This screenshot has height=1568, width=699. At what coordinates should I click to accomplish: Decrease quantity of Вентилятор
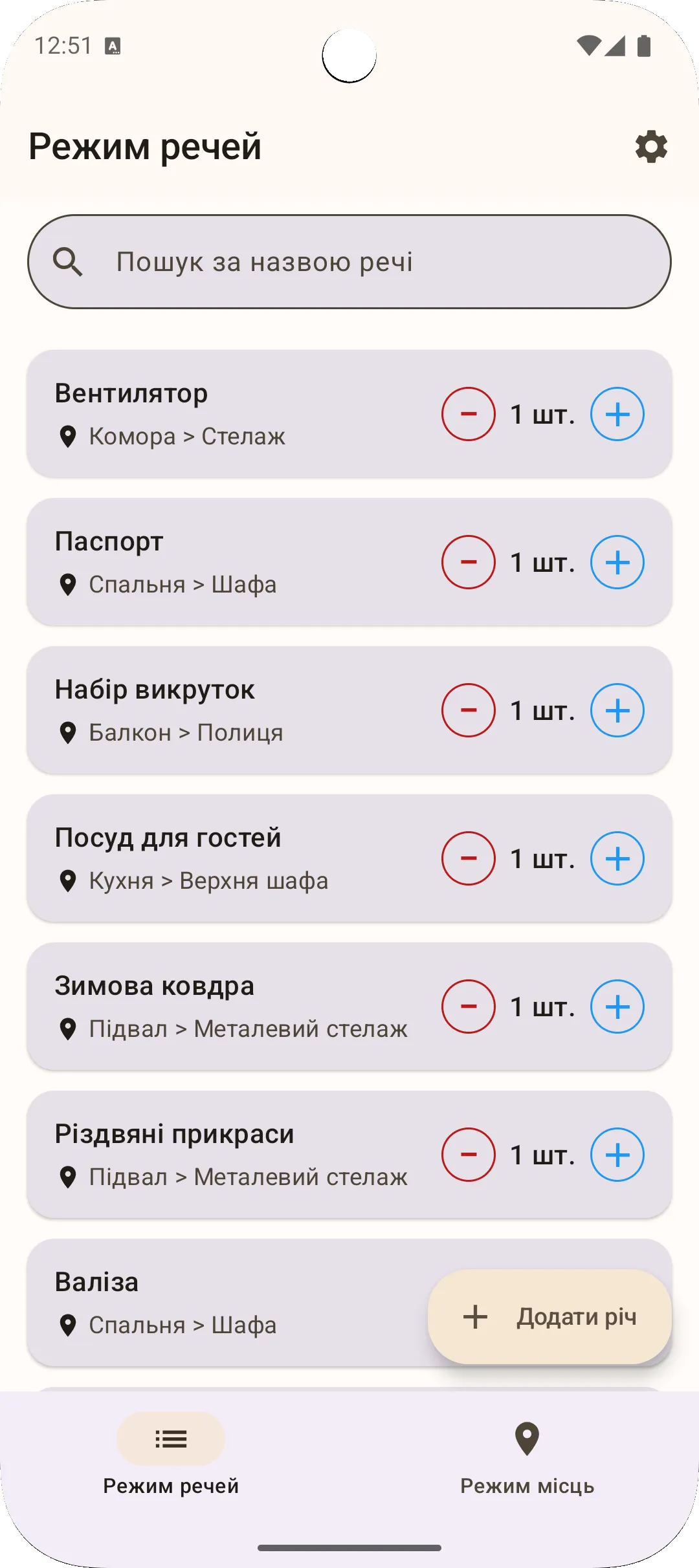coord(469,414)
